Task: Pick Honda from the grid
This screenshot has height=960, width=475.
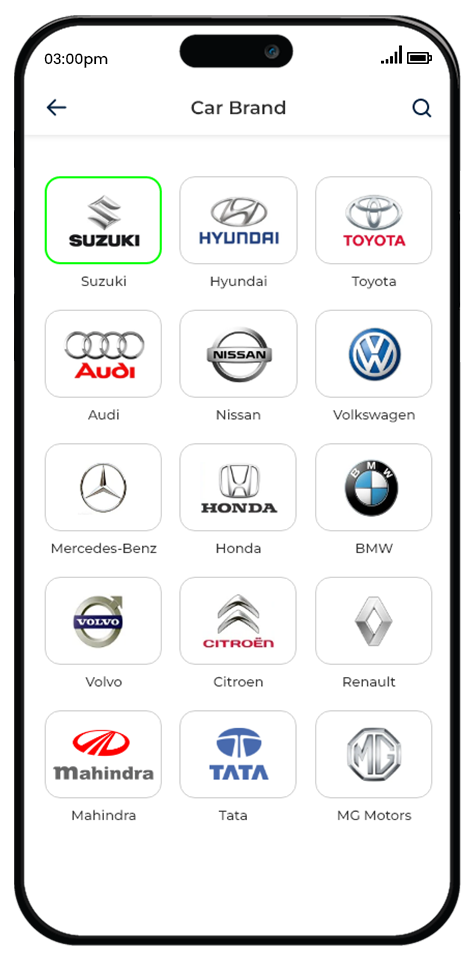Action: (x=238, y=487)
